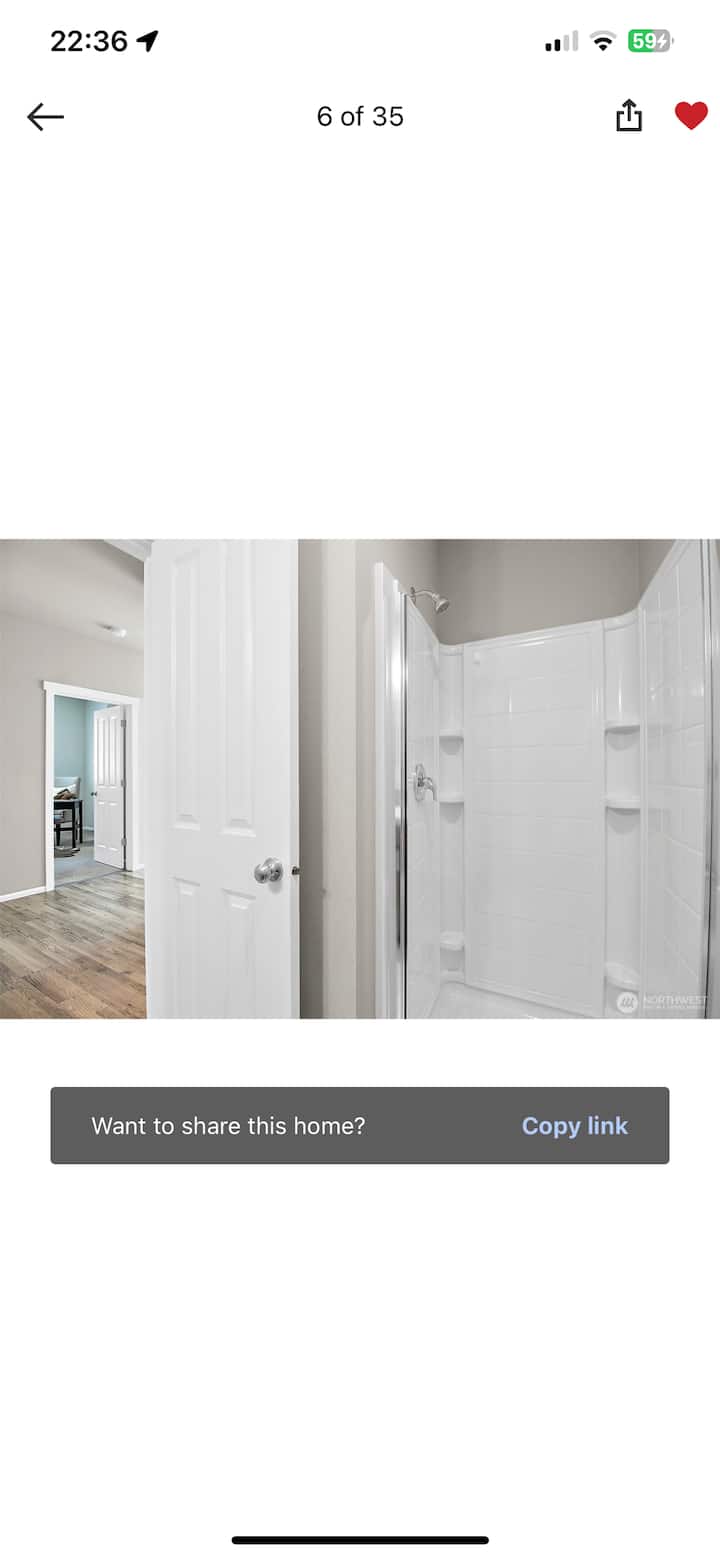Remove home from favorites via heart

691,116
